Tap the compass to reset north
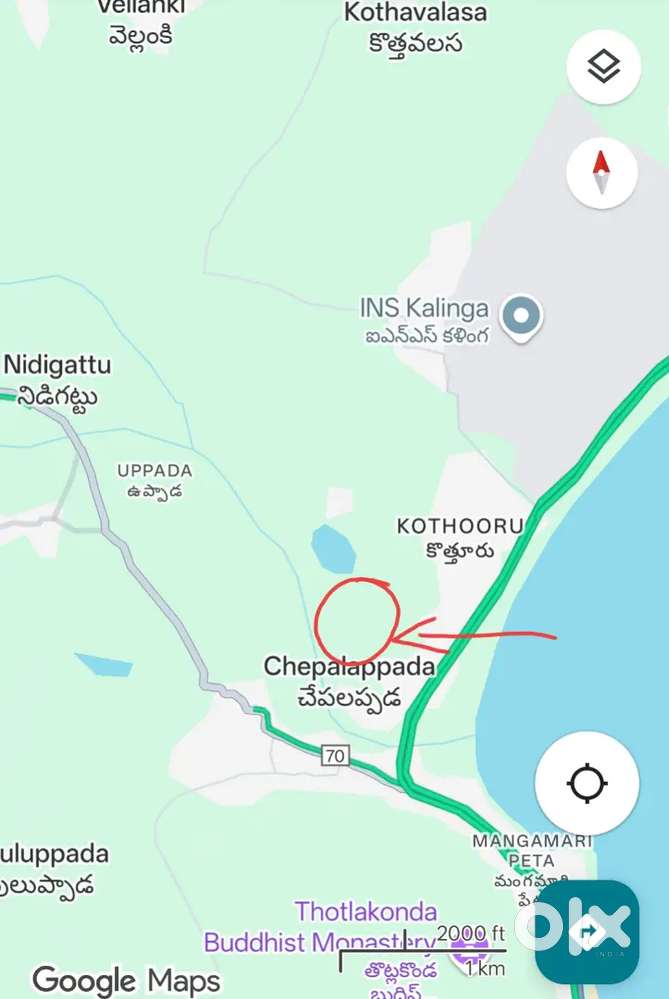The image size is (669, 999). (x=602, y=173)
